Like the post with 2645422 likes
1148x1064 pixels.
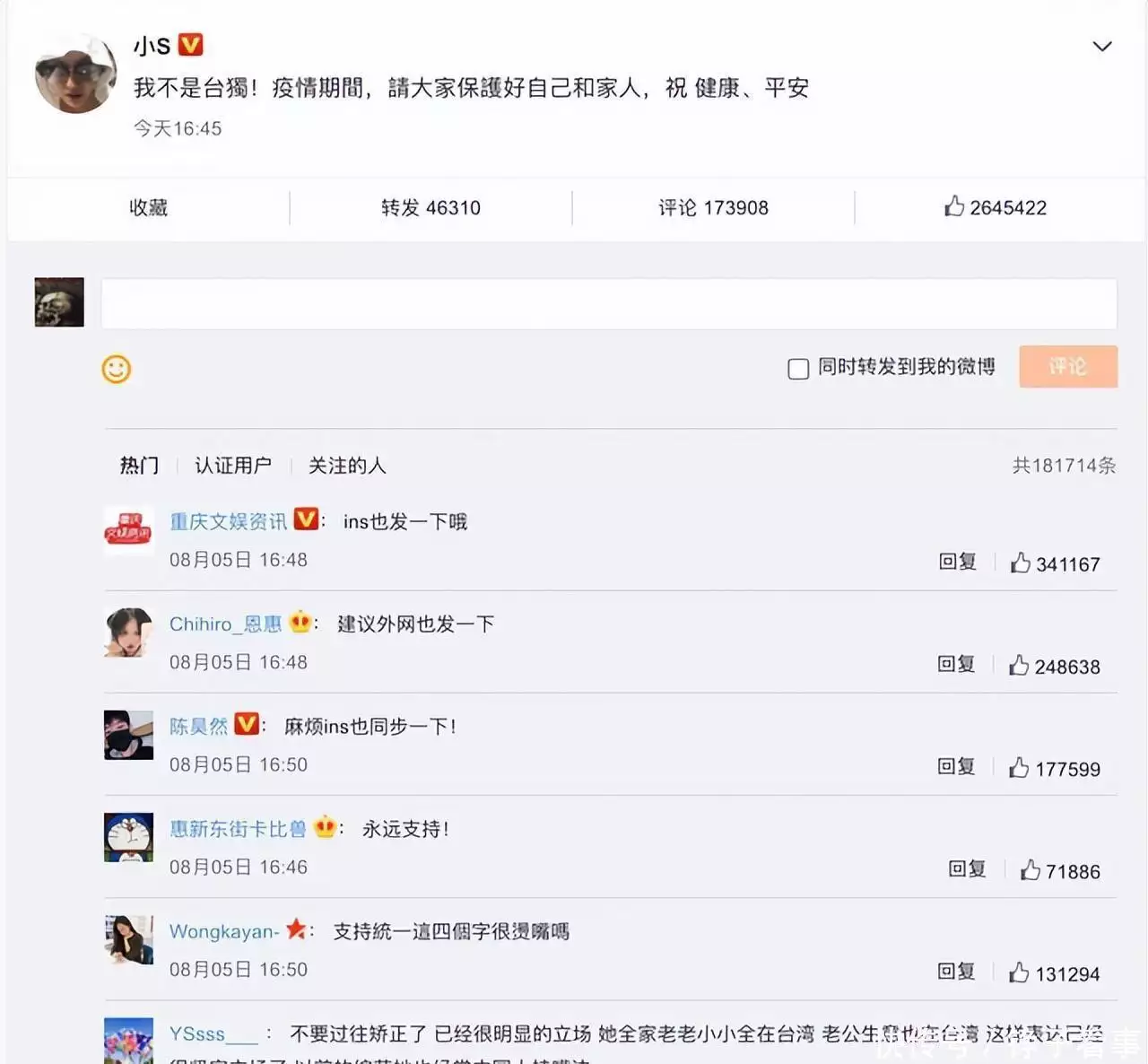pos(995,207)
